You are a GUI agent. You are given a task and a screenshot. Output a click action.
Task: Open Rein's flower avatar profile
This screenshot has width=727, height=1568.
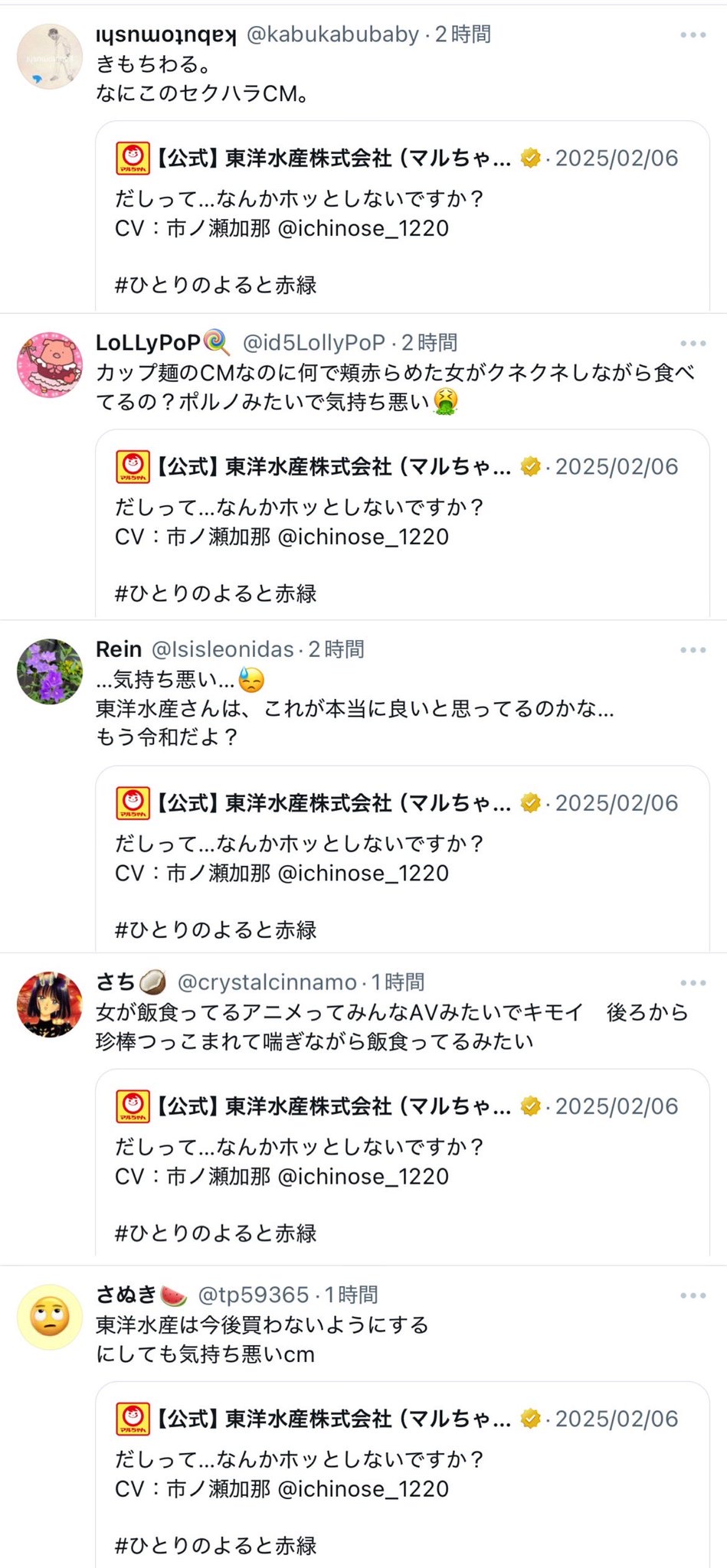pos(50,671)
